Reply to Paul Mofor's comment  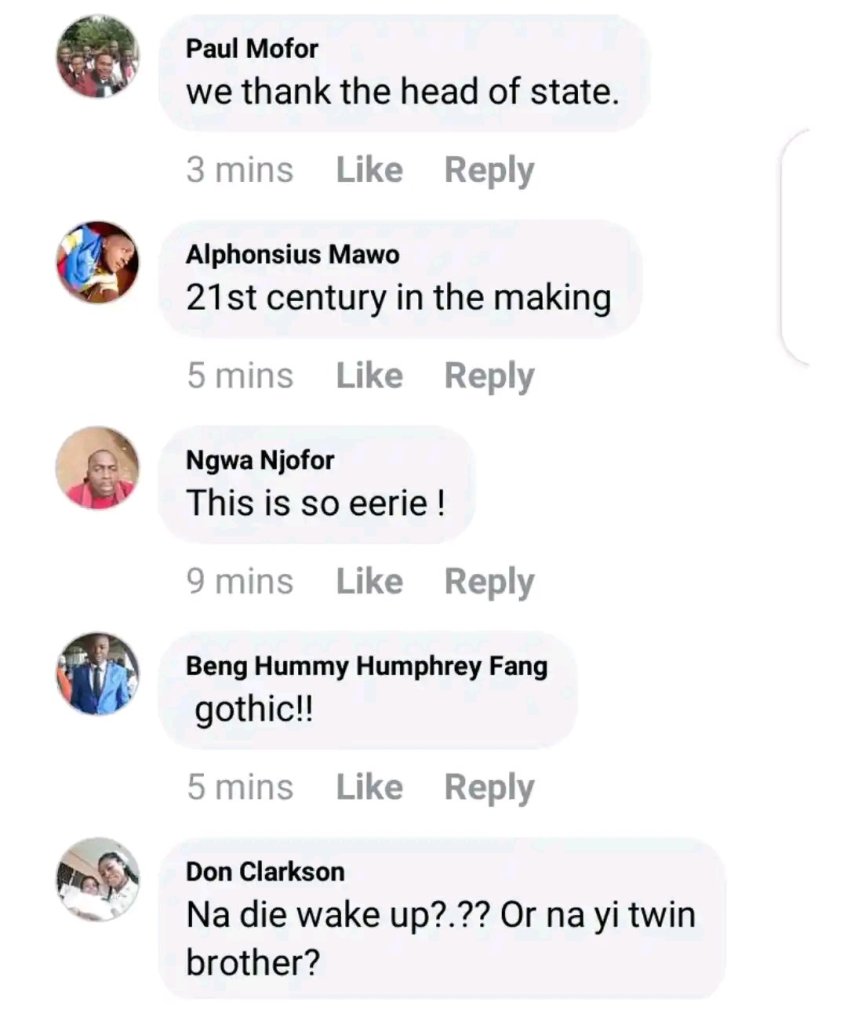[489, 170]
